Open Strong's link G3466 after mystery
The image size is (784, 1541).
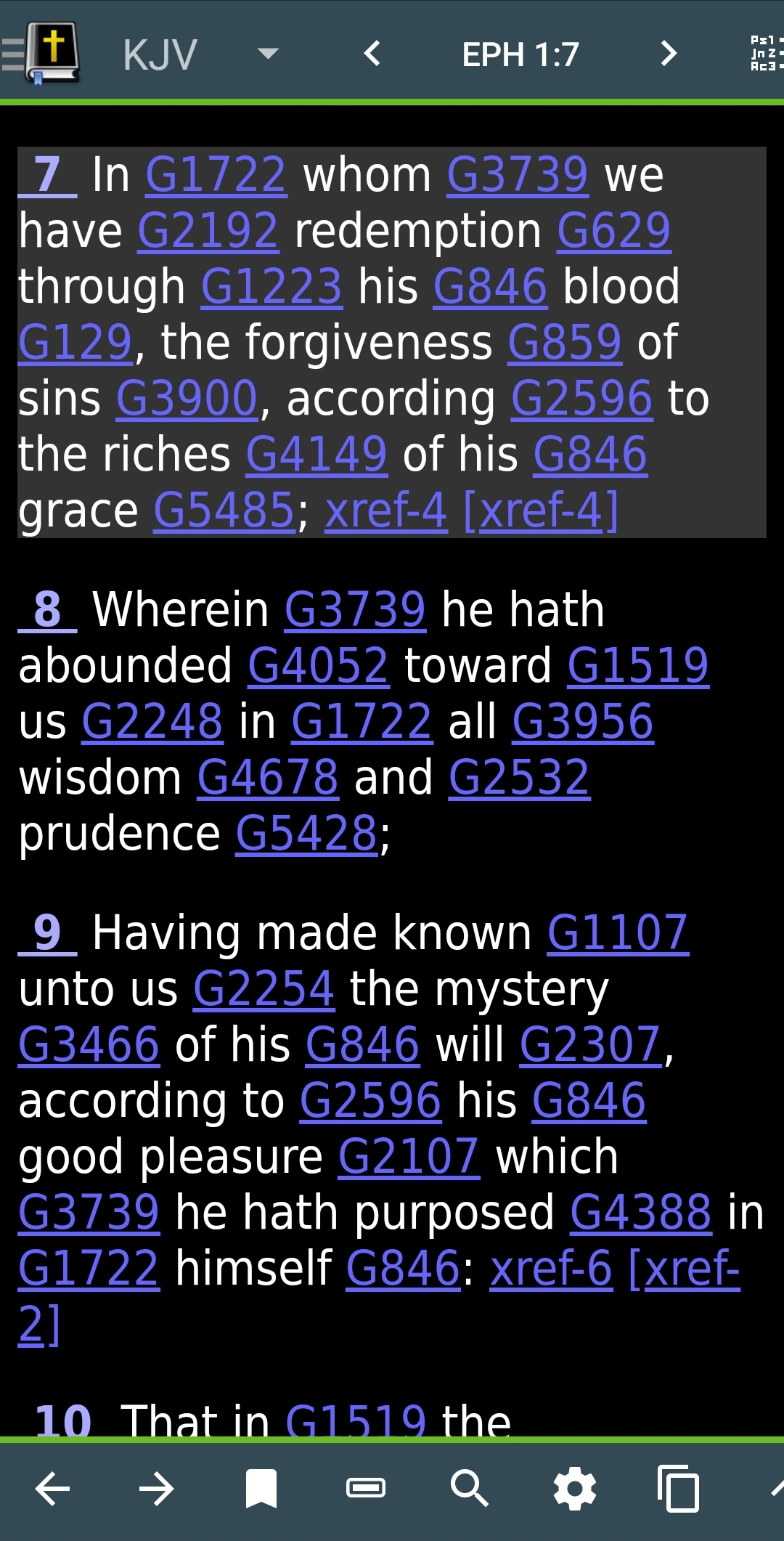coord(89,1045)
